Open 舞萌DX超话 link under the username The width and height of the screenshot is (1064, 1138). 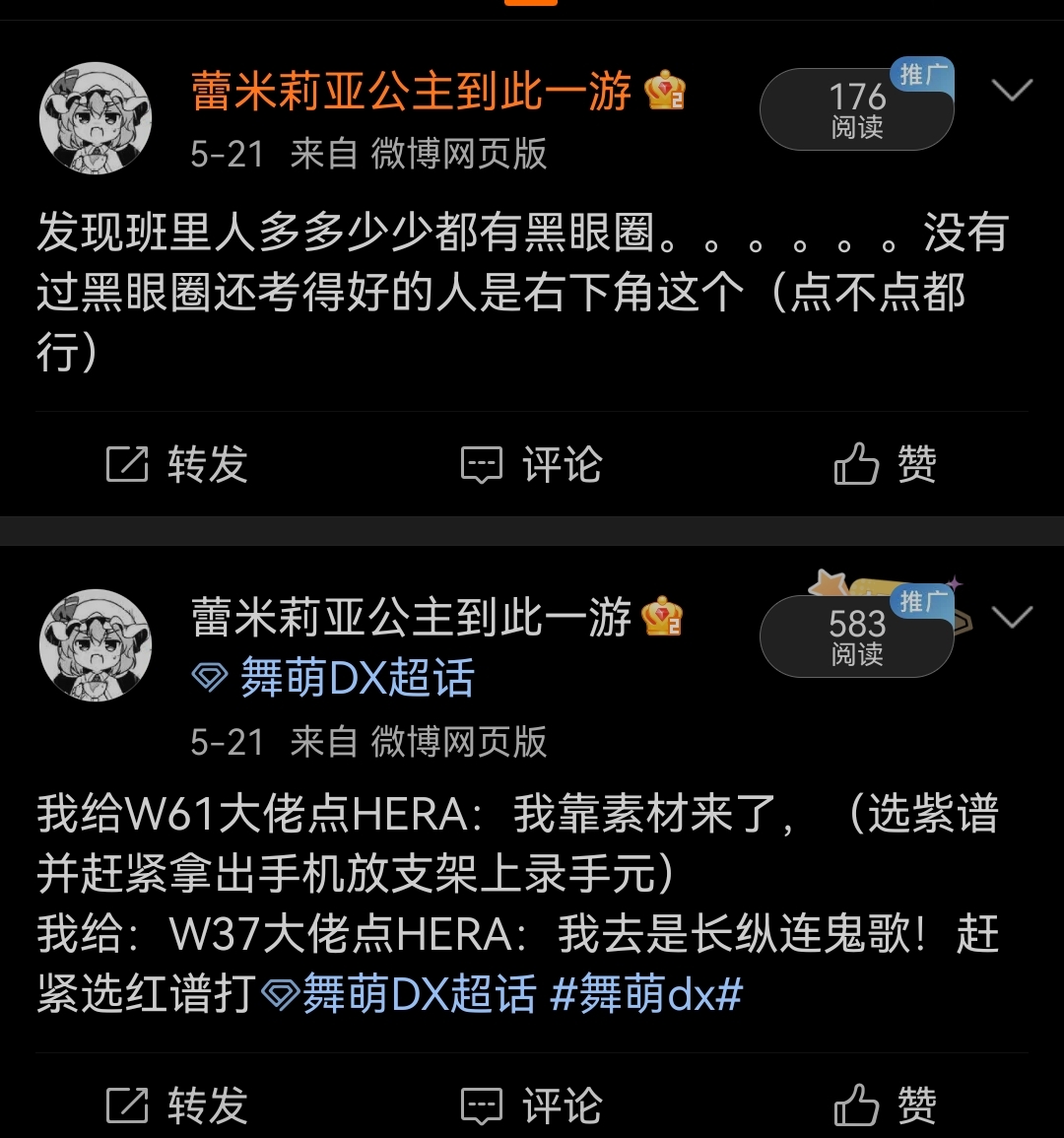coord(333,679)
